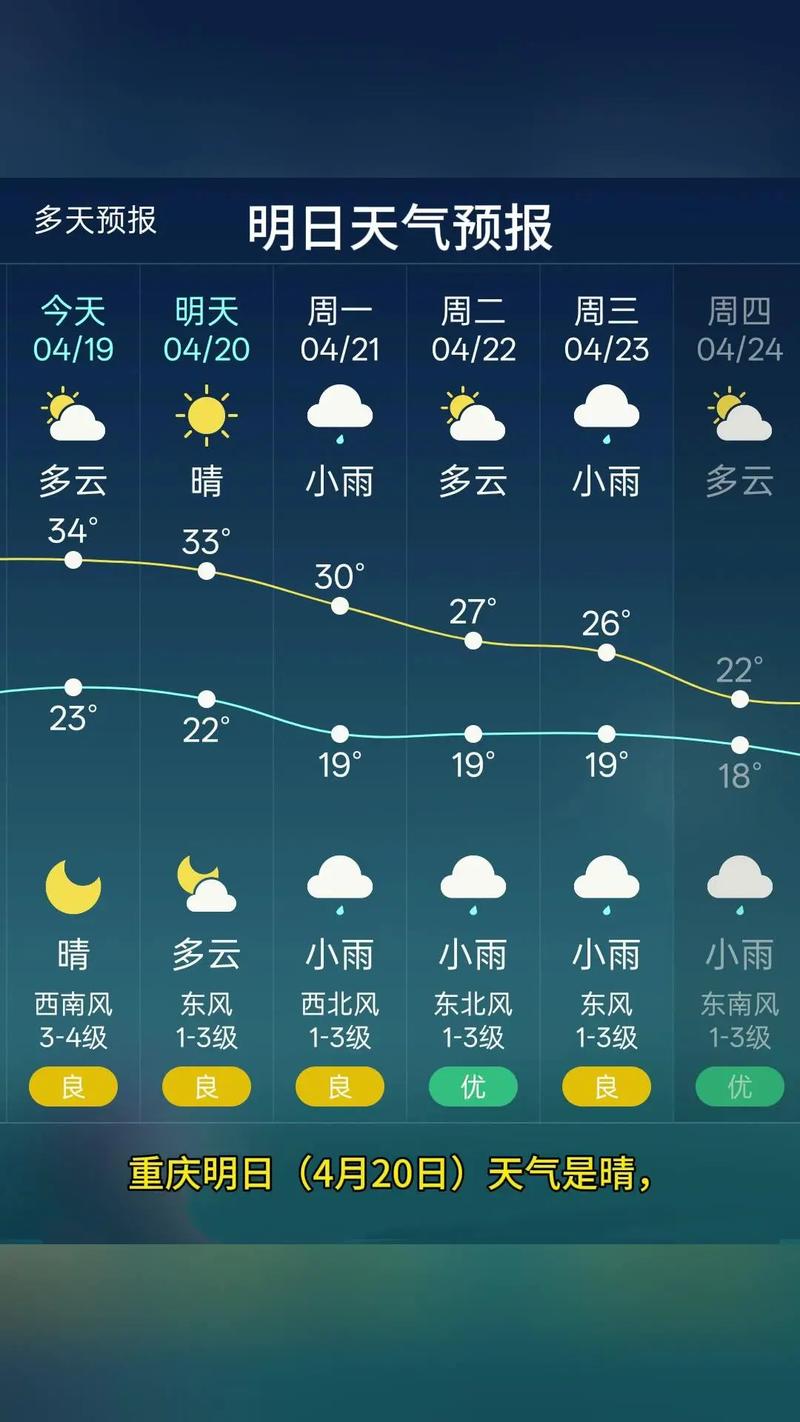Click the 良 air quality badge for today
The width and height of the screenshot is (800, 1422).
pyautogui.click(x=72, y=1086)
